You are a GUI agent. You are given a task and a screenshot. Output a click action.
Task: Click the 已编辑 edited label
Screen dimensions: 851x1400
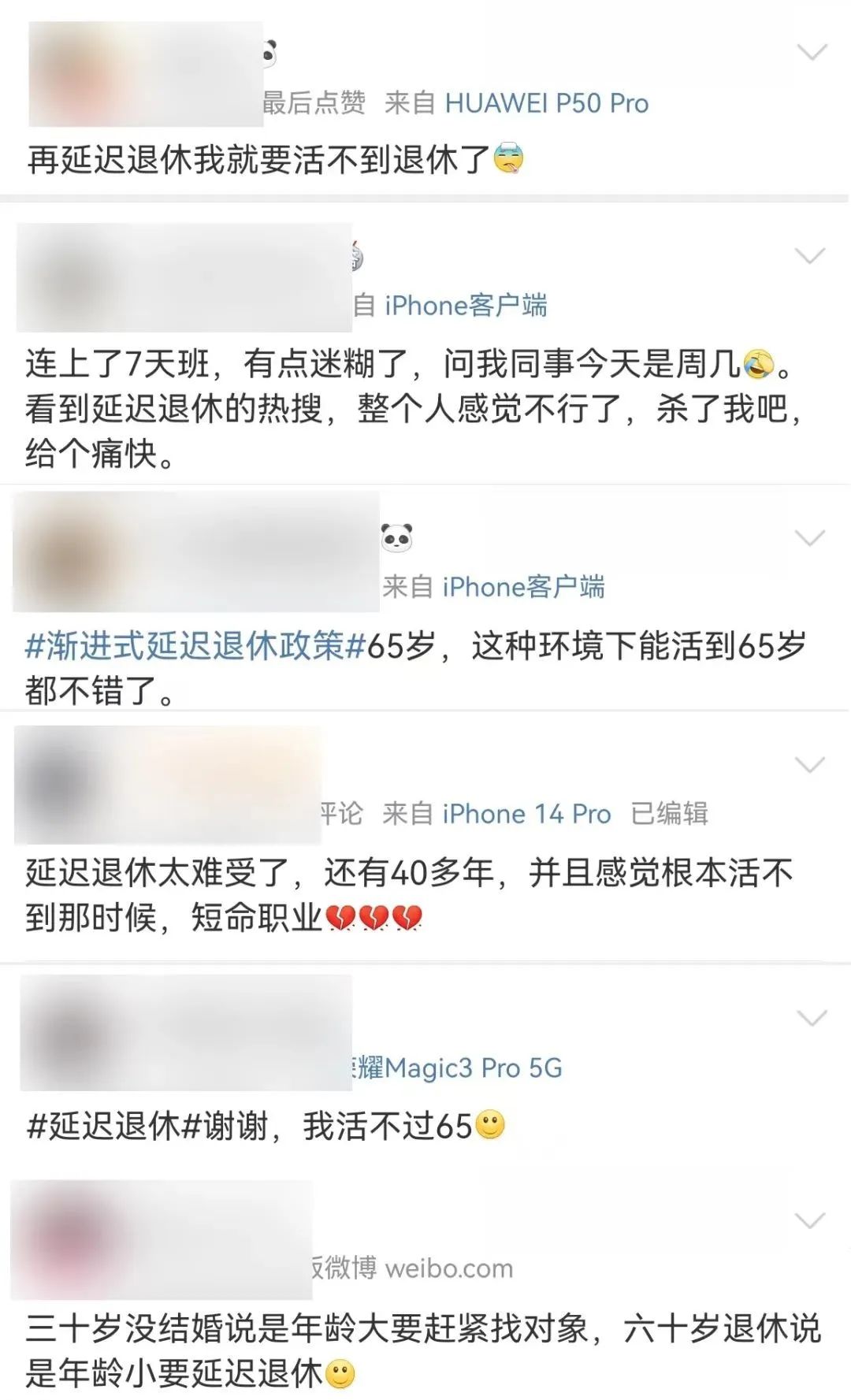tap(670, 814)
